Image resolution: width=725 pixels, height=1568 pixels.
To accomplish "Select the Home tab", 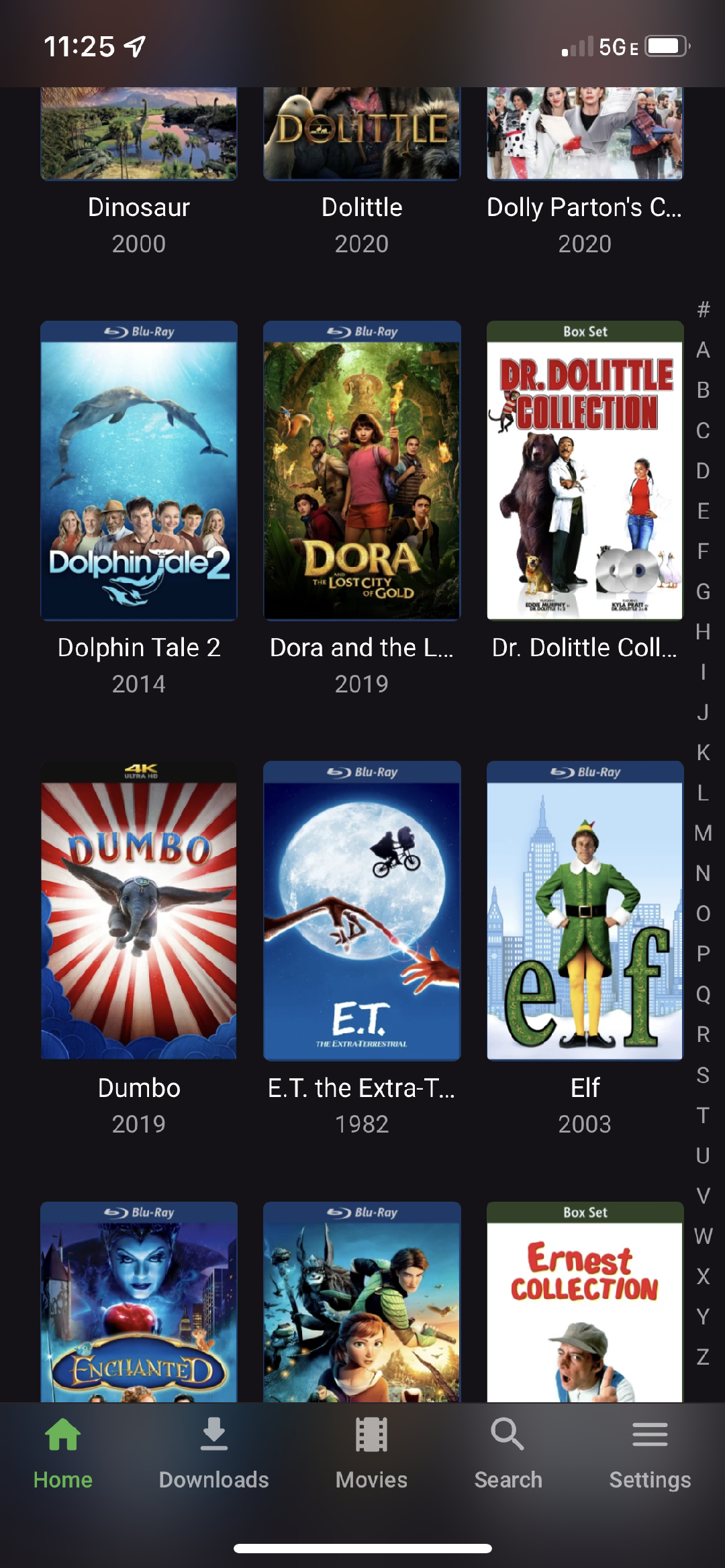I will pyautogui.click(x=63, y=1451).
